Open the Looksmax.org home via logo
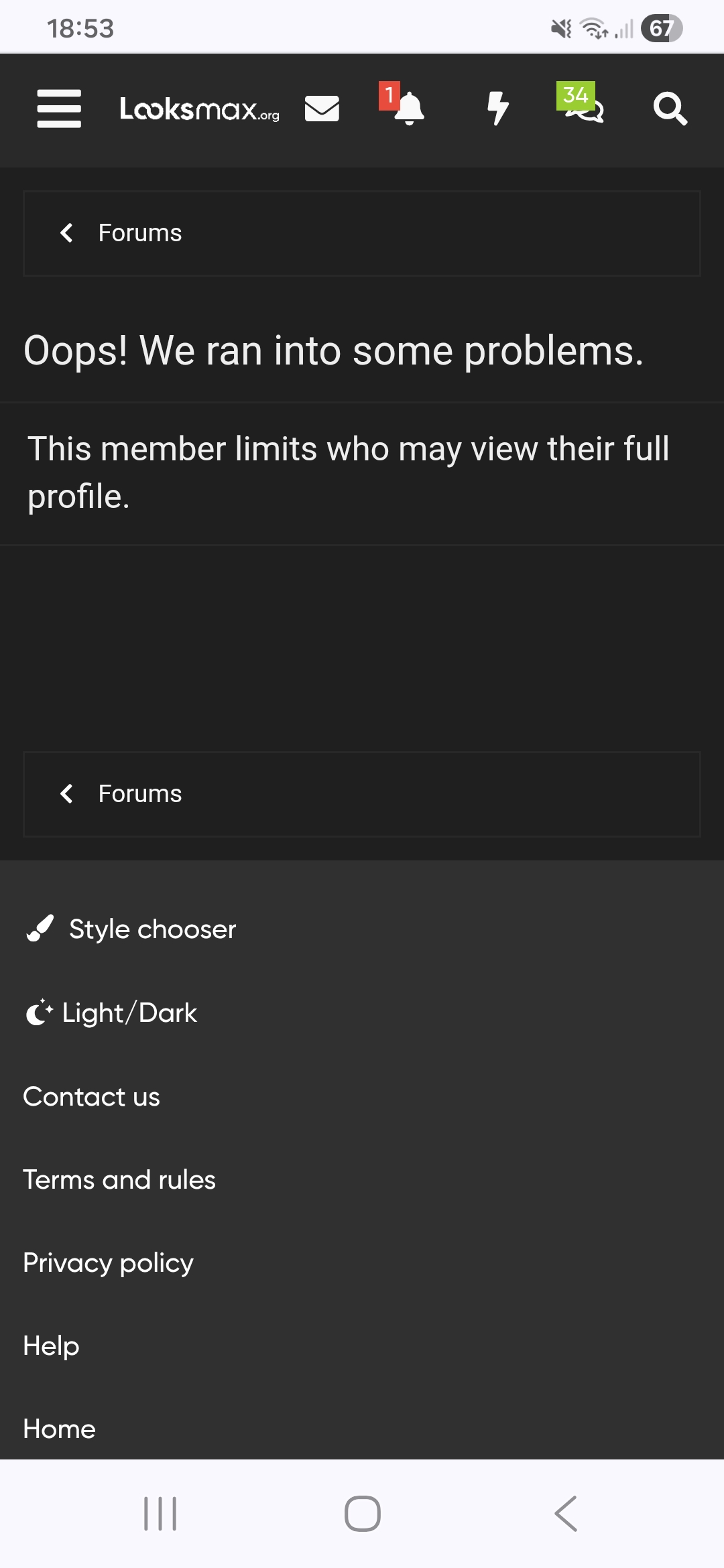This screenshot has height=1568, width=724. [x=199, y=109]
